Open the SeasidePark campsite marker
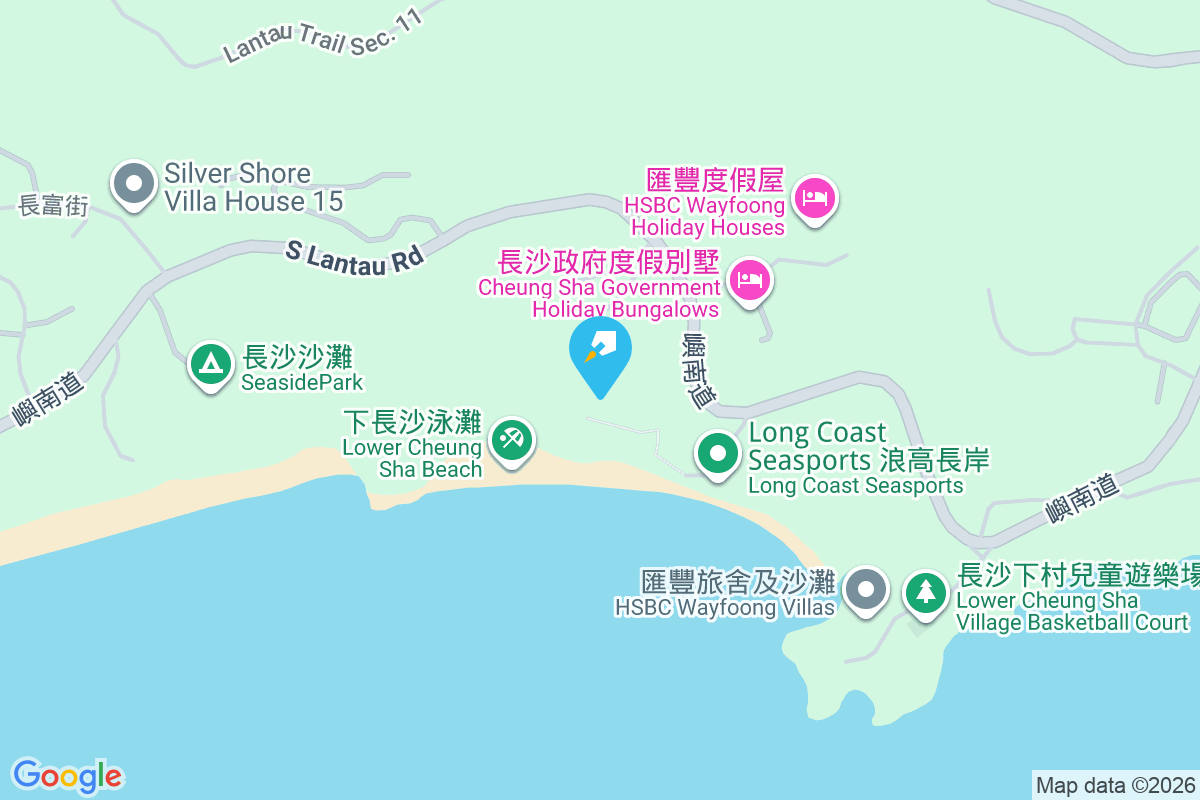1200x800 pixels. (209, 365)
